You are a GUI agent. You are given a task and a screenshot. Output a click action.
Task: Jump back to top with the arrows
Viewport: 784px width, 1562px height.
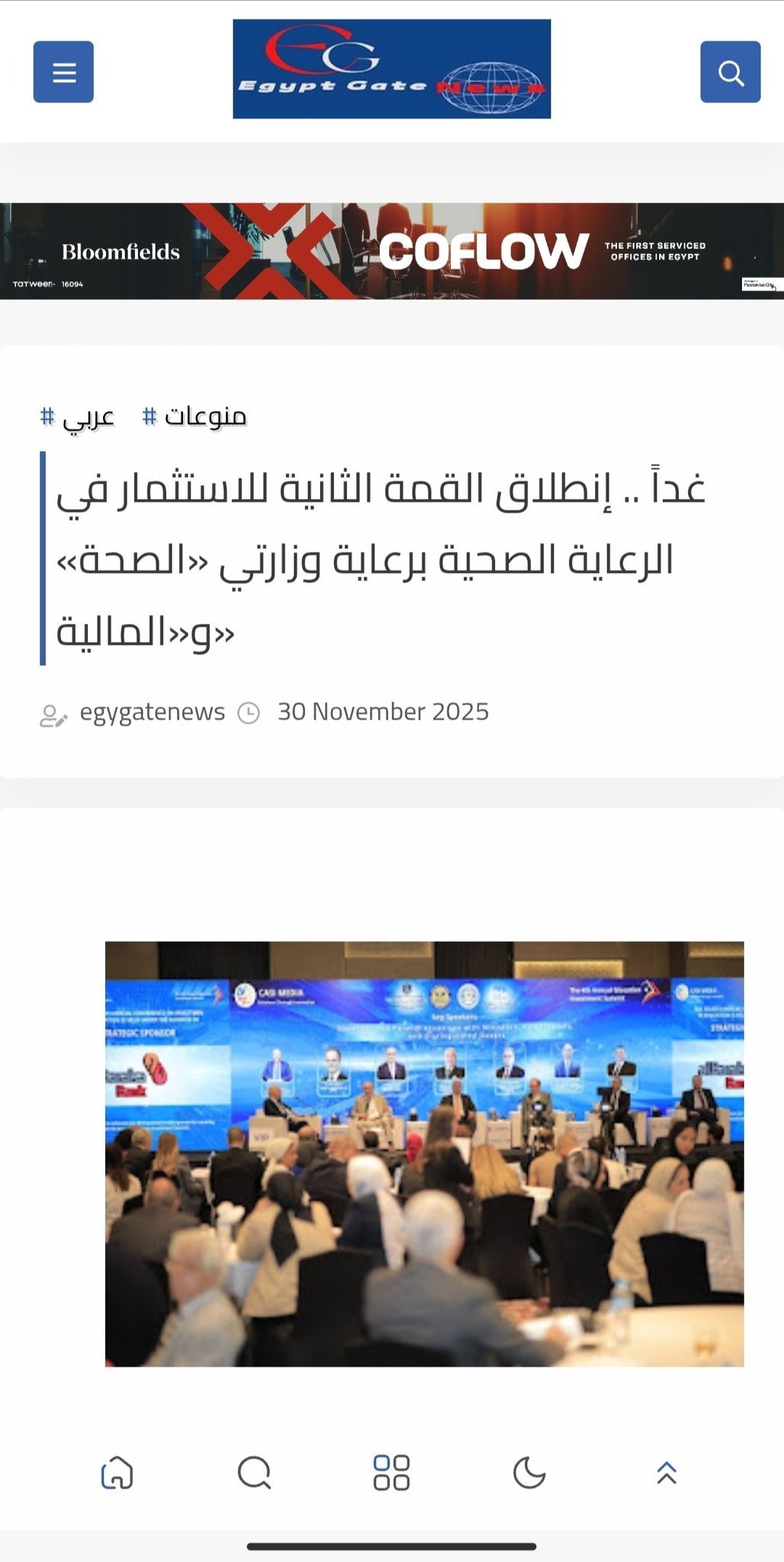(667, 1472)
